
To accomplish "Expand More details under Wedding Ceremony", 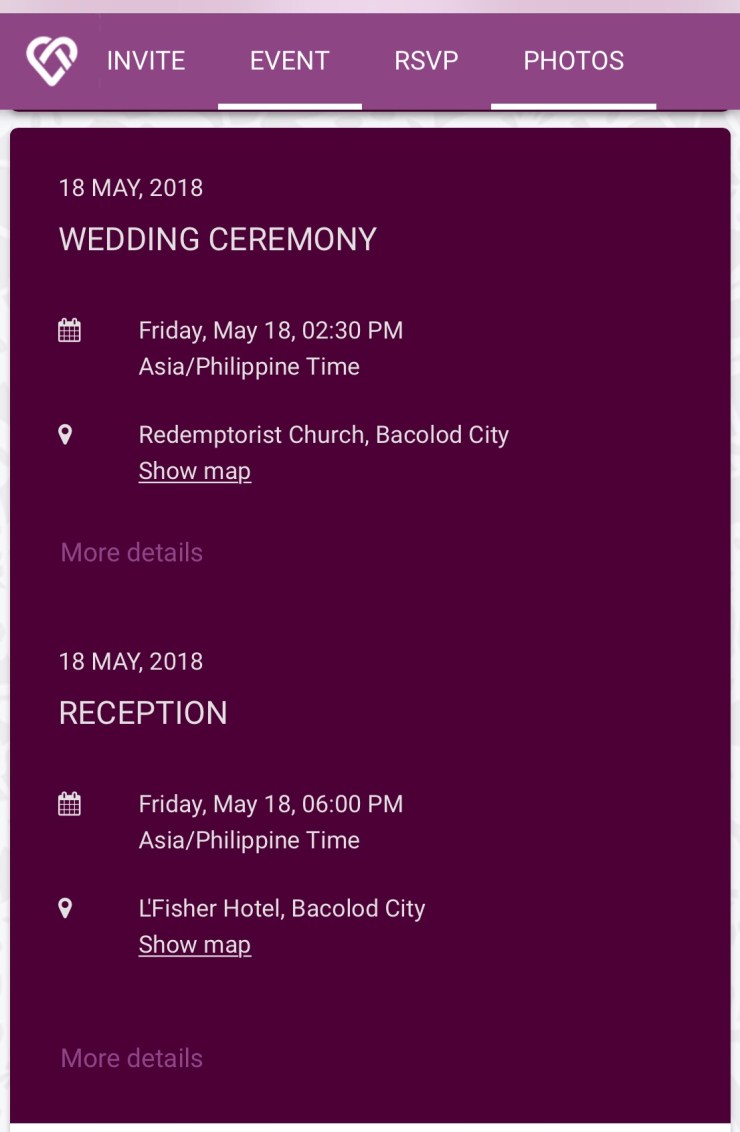I will tap(132, 553).
